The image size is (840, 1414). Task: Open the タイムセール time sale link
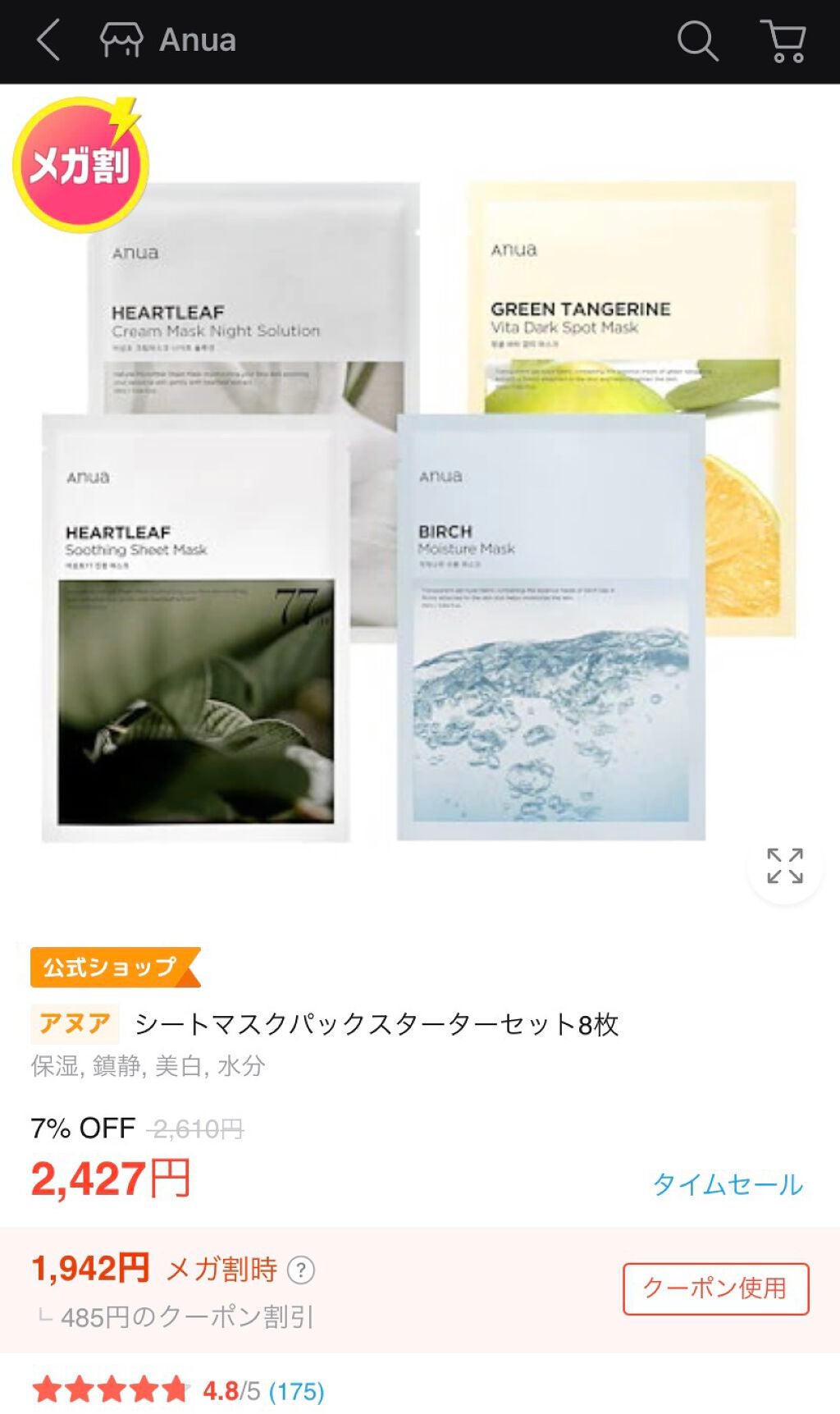(727, 1185)
